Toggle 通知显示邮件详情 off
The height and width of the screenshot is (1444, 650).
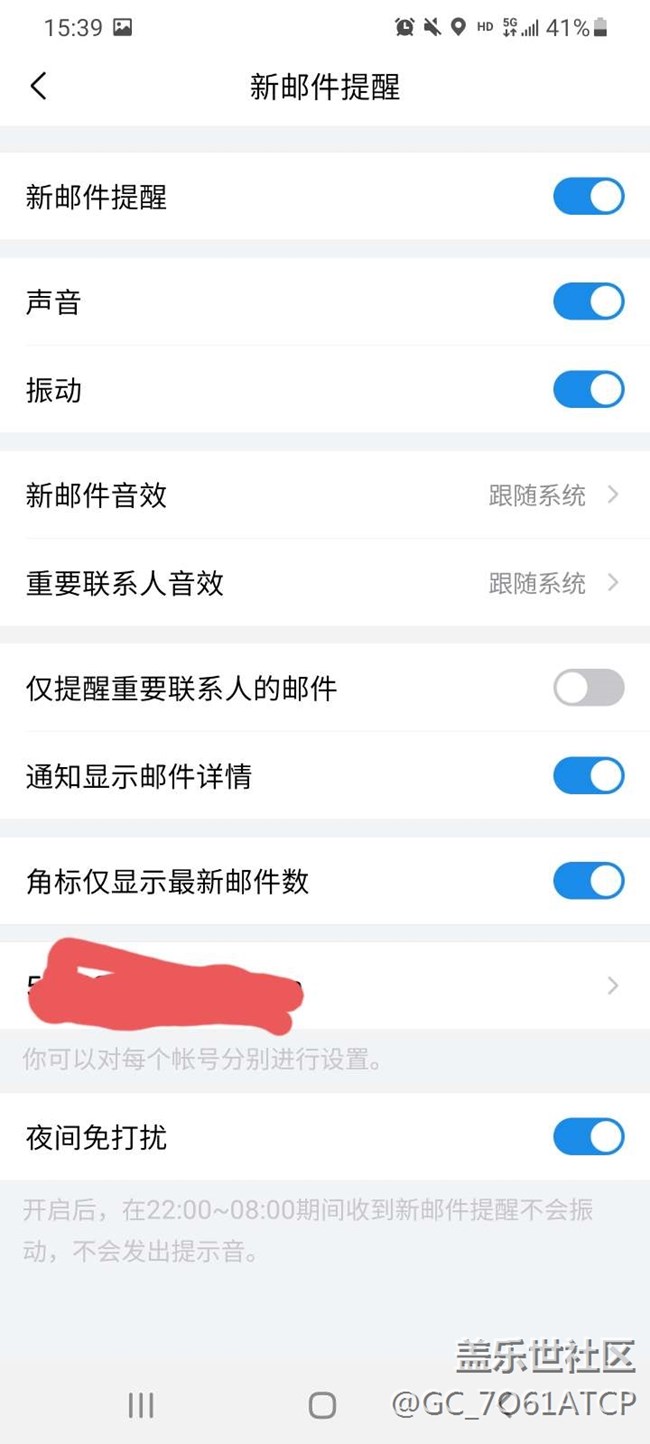pyautogui.click(x=589, y=775)
